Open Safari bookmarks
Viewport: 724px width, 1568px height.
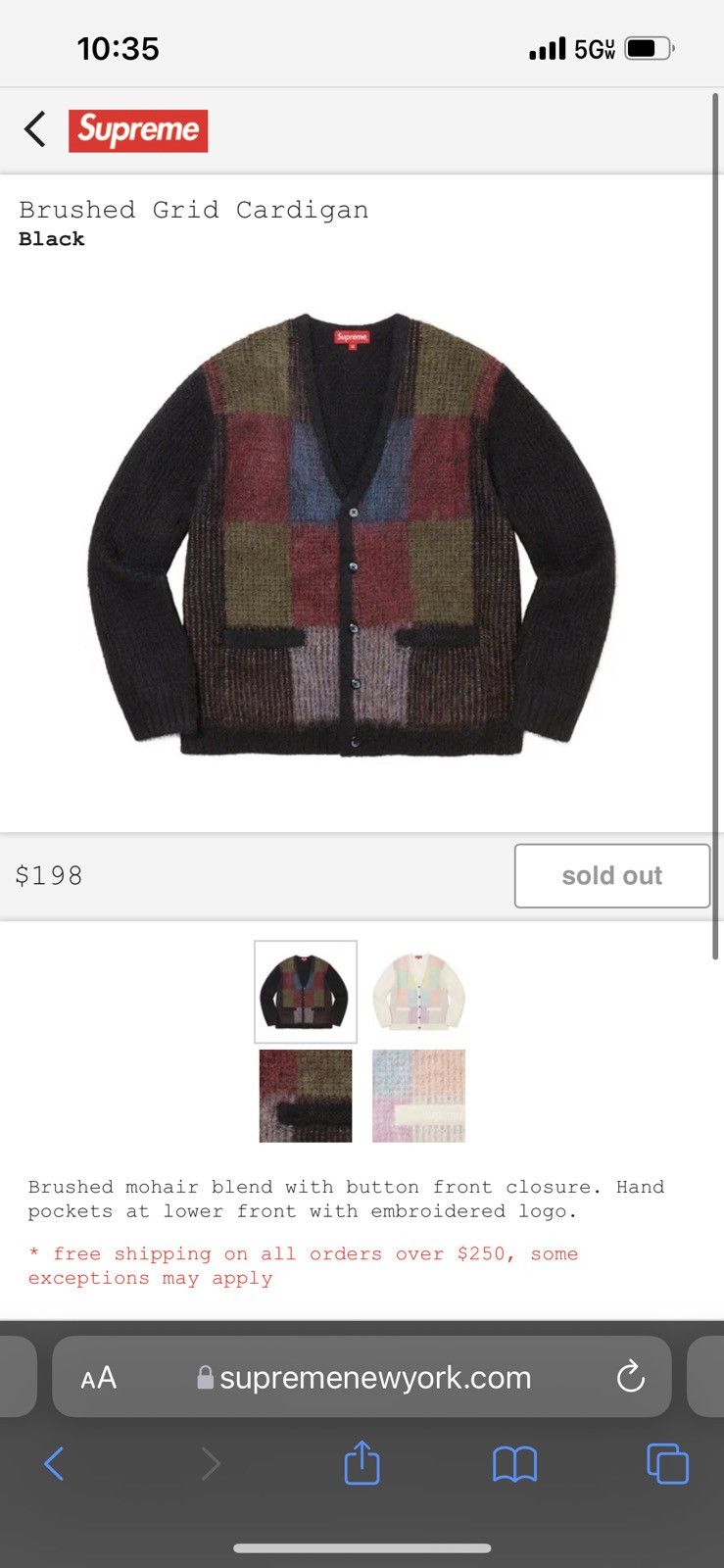514,1464
